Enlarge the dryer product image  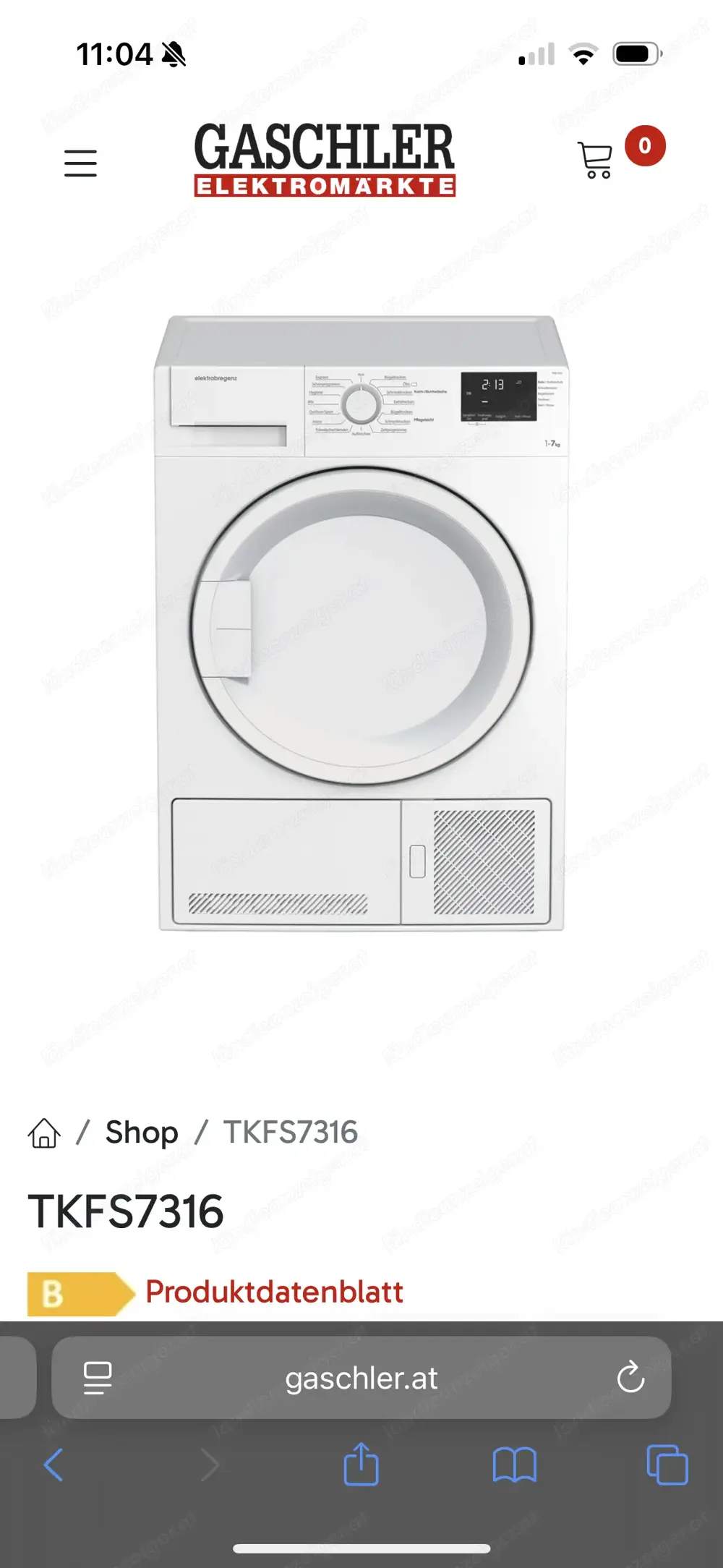[x=360, y=623]
